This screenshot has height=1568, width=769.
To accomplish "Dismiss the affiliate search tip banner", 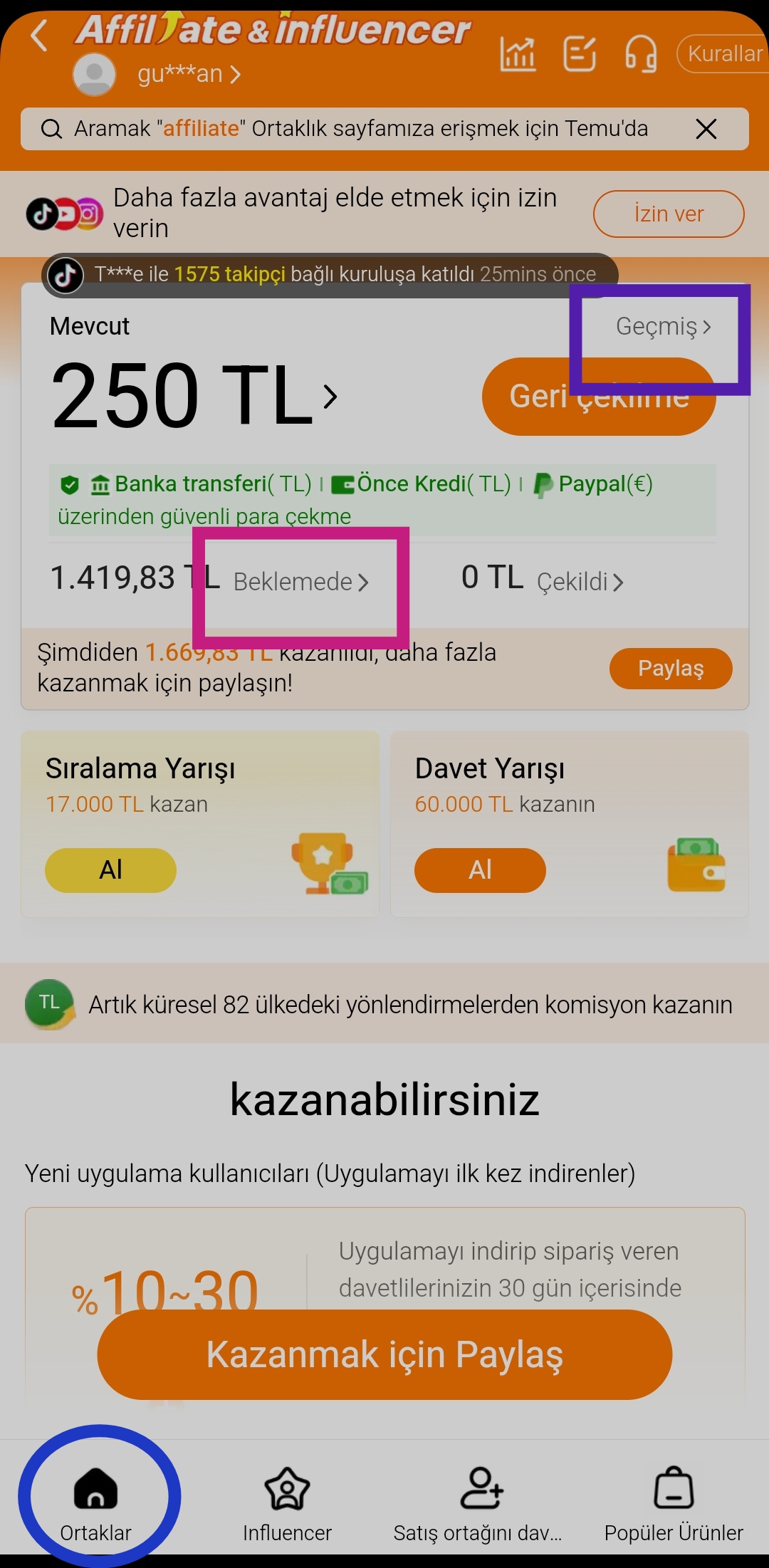I will 706,129.
